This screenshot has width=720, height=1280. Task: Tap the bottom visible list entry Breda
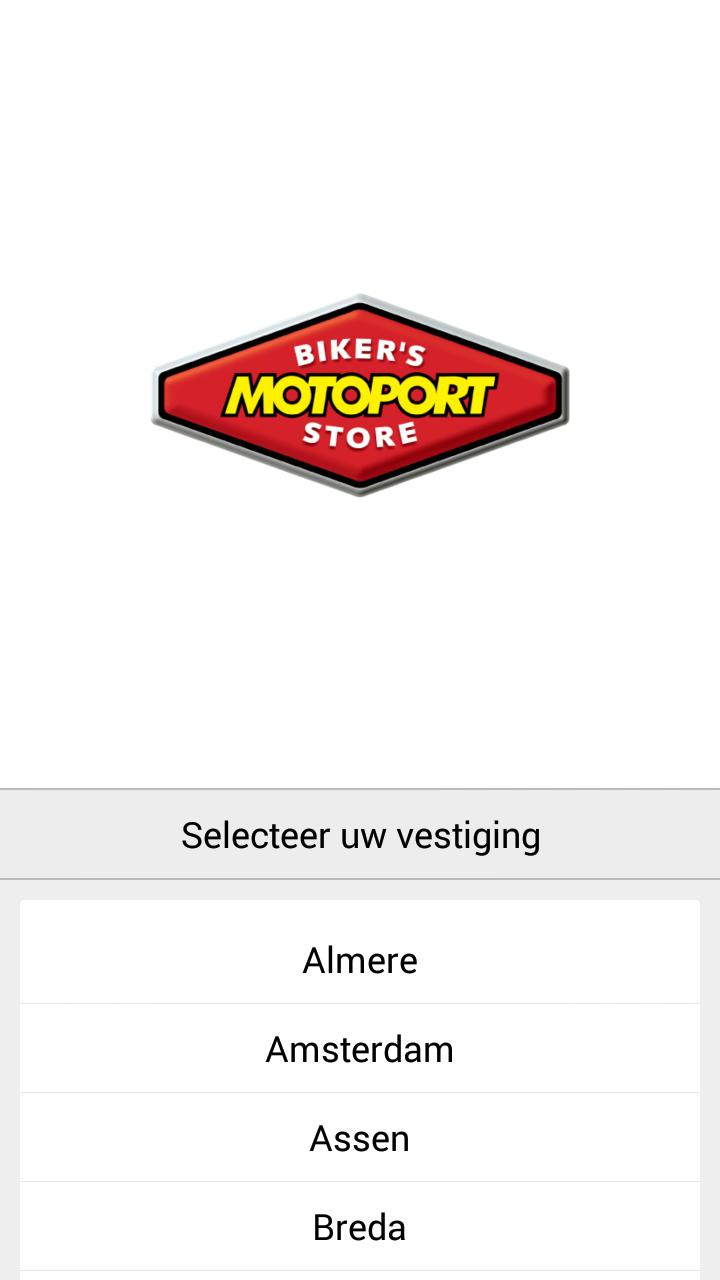(360, 1226)
